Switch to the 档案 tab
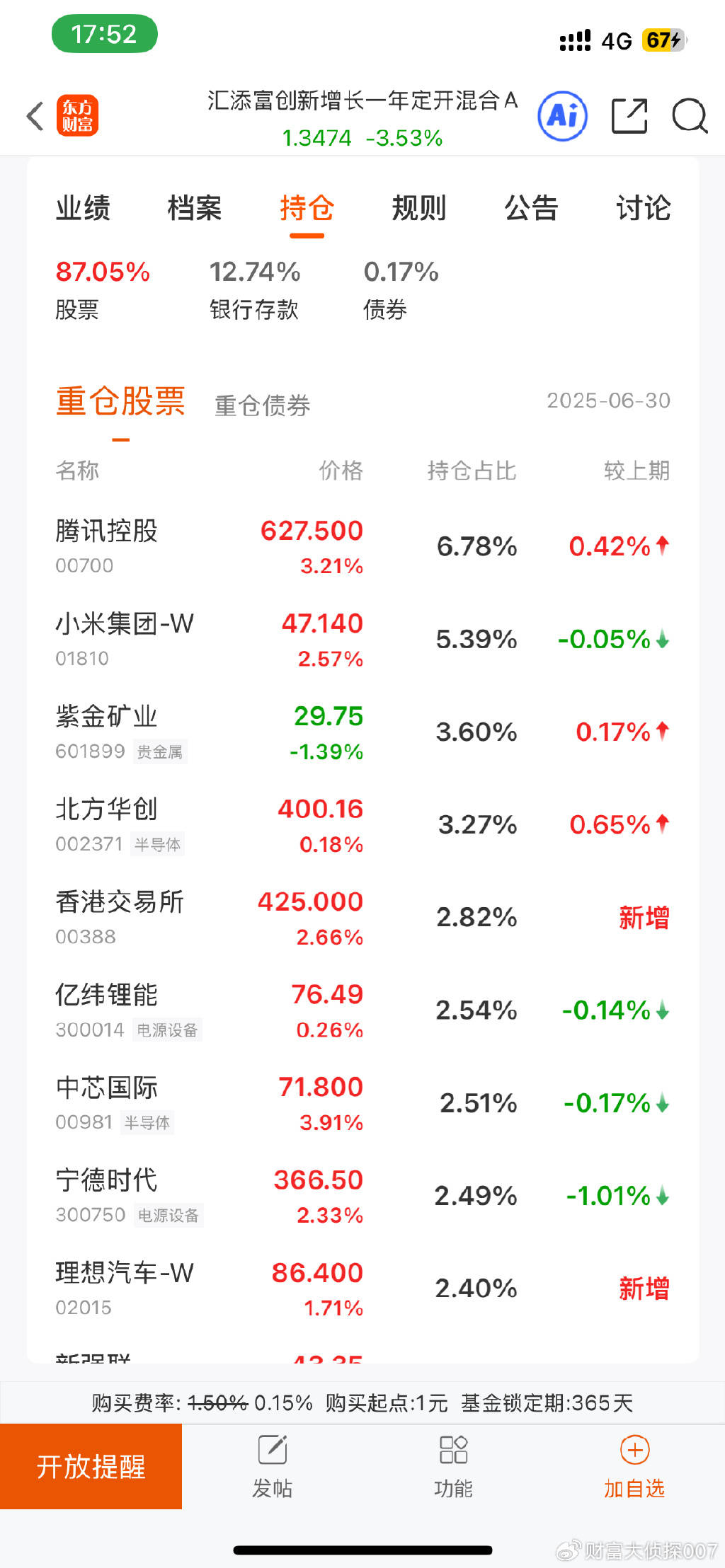725x1568 pixels. 195,209
